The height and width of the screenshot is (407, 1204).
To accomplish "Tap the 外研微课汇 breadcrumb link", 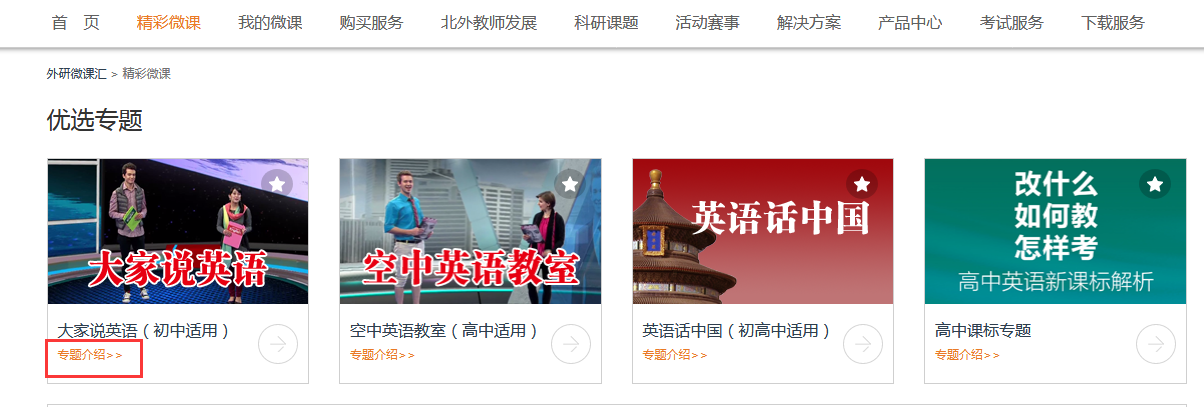I will [x=76, y=74].
